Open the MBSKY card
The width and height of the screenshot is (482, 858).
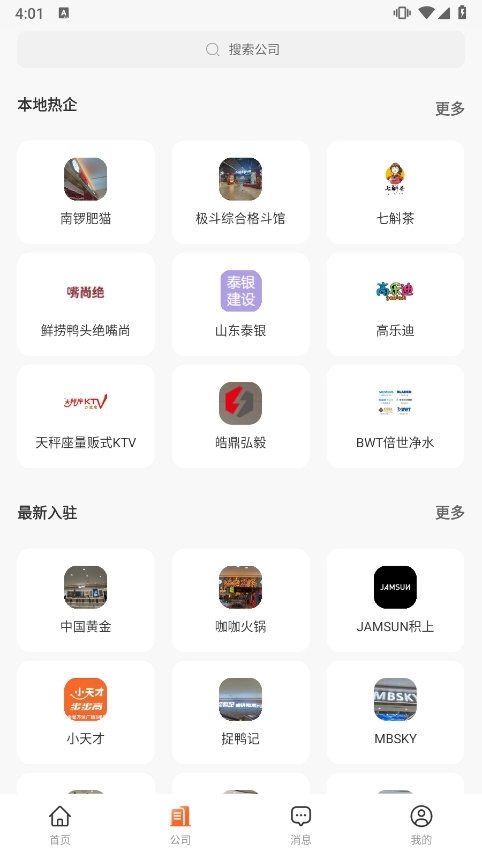tap(395, 712)
